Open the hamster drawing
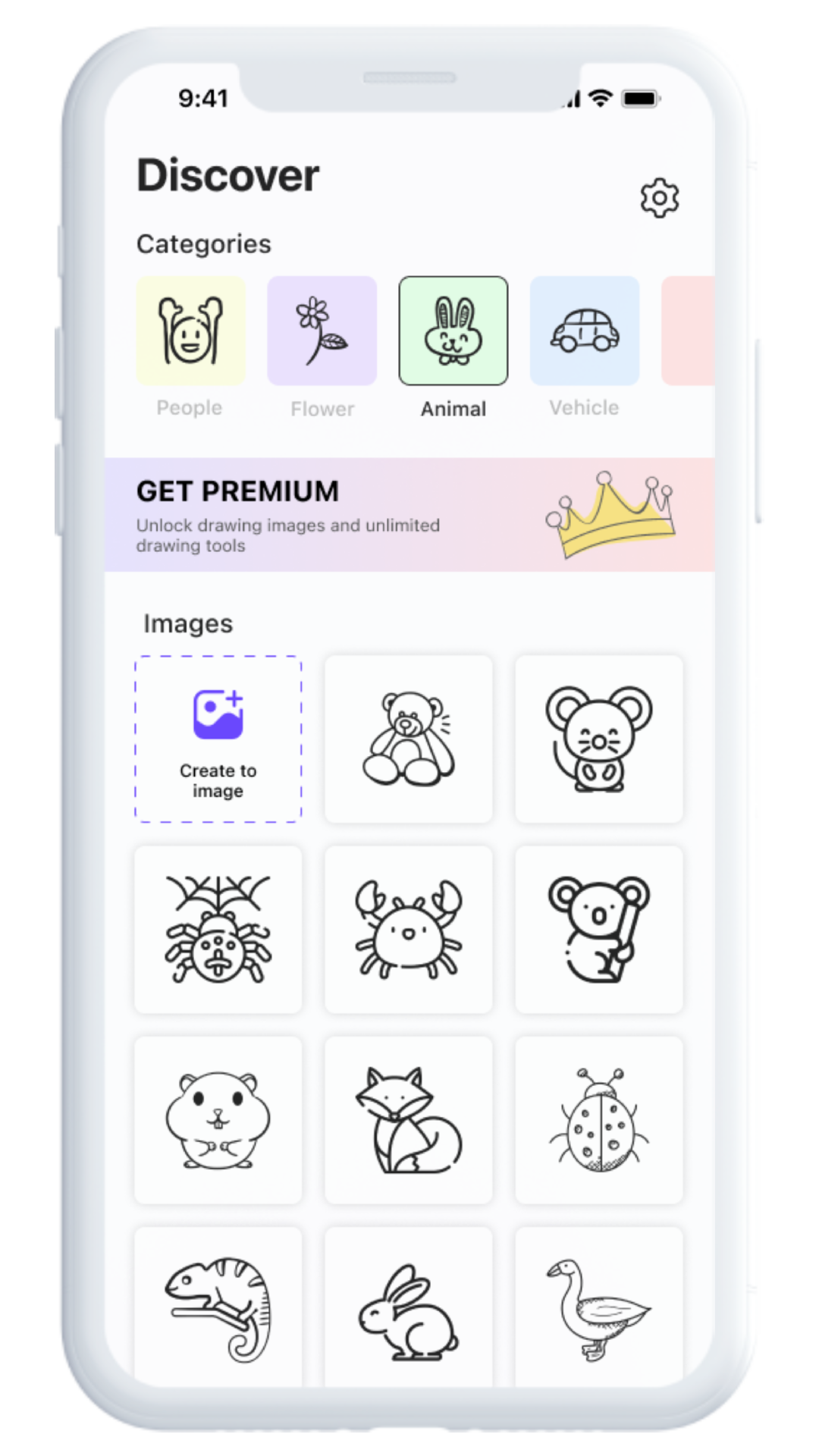Image resolution: width=819 pixels, height=1456 pixels. (x=218, y=1120)
